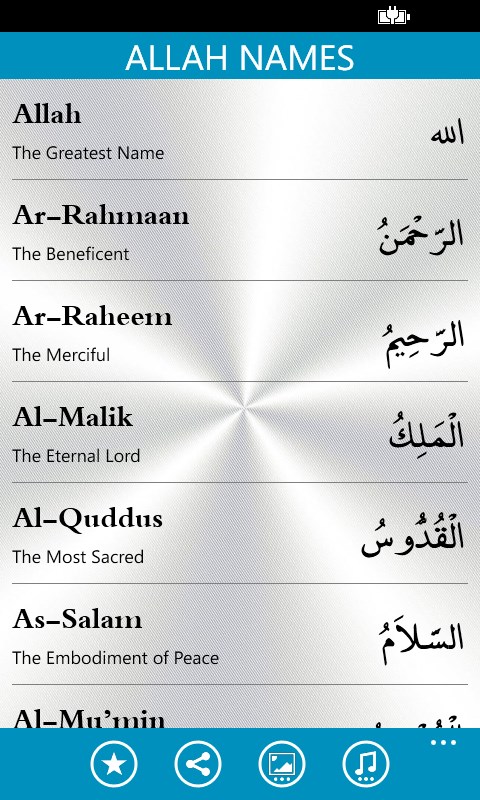
Task: Open Al-Quddus The Most Sacred
Action: click(240, 533)
